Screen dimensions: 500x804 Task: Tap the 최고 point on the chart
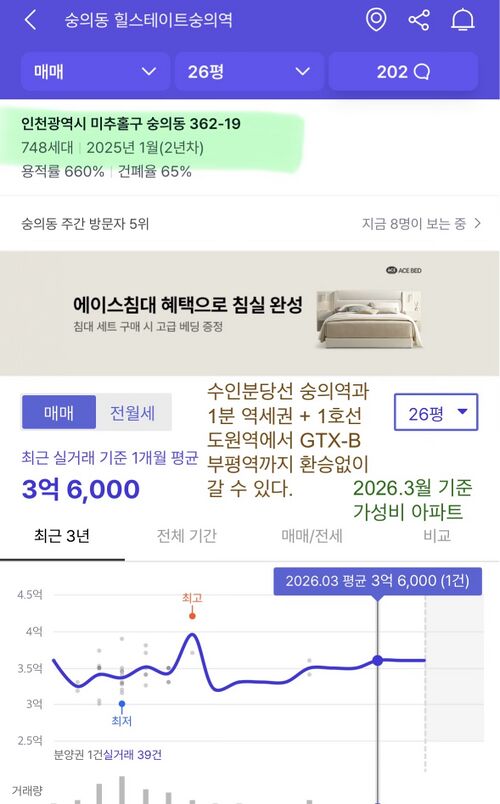click(x=192, y=615)
